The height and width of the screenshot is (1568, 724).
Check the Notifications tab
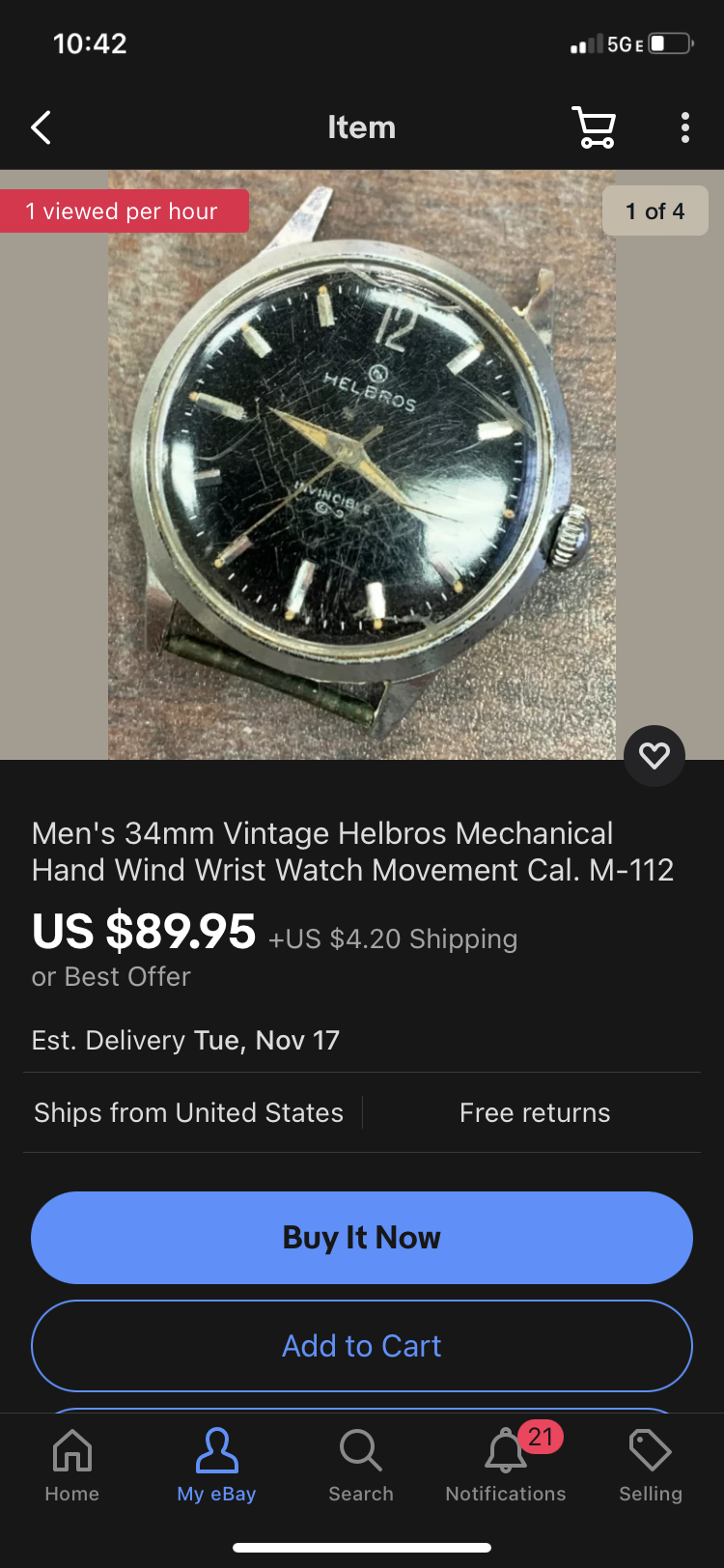pos(506,1465)
